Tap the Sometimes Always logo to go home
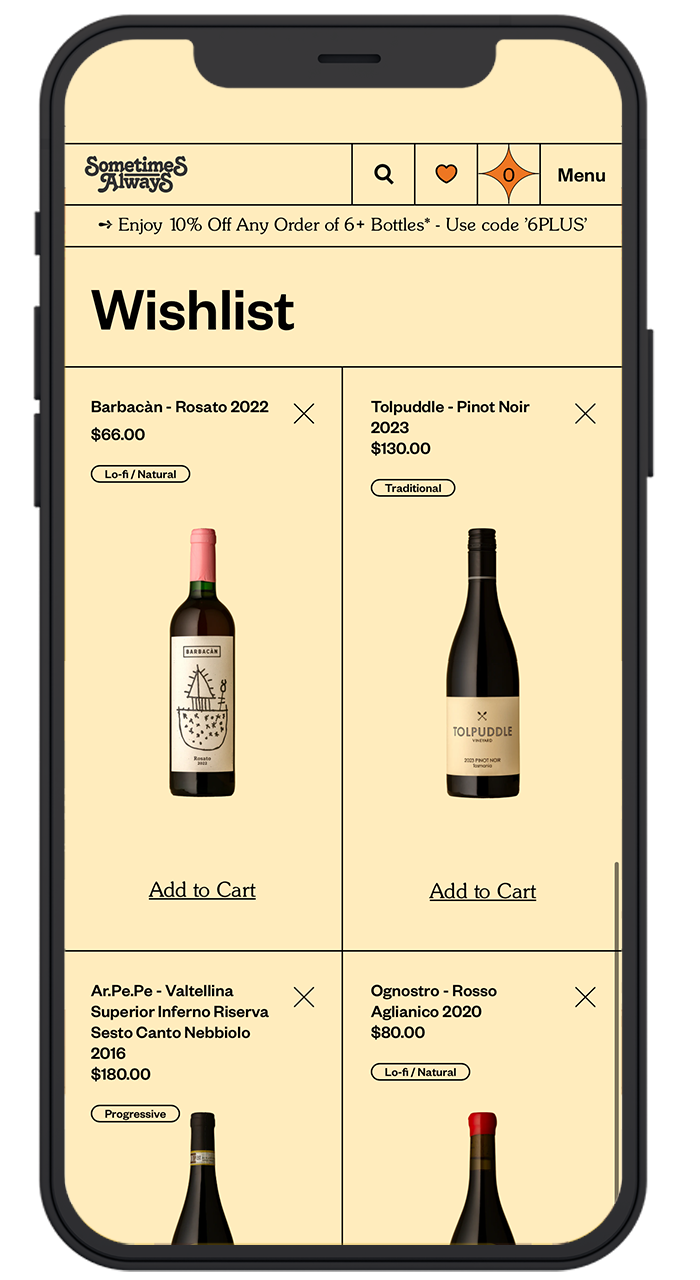 coord(137,175)
